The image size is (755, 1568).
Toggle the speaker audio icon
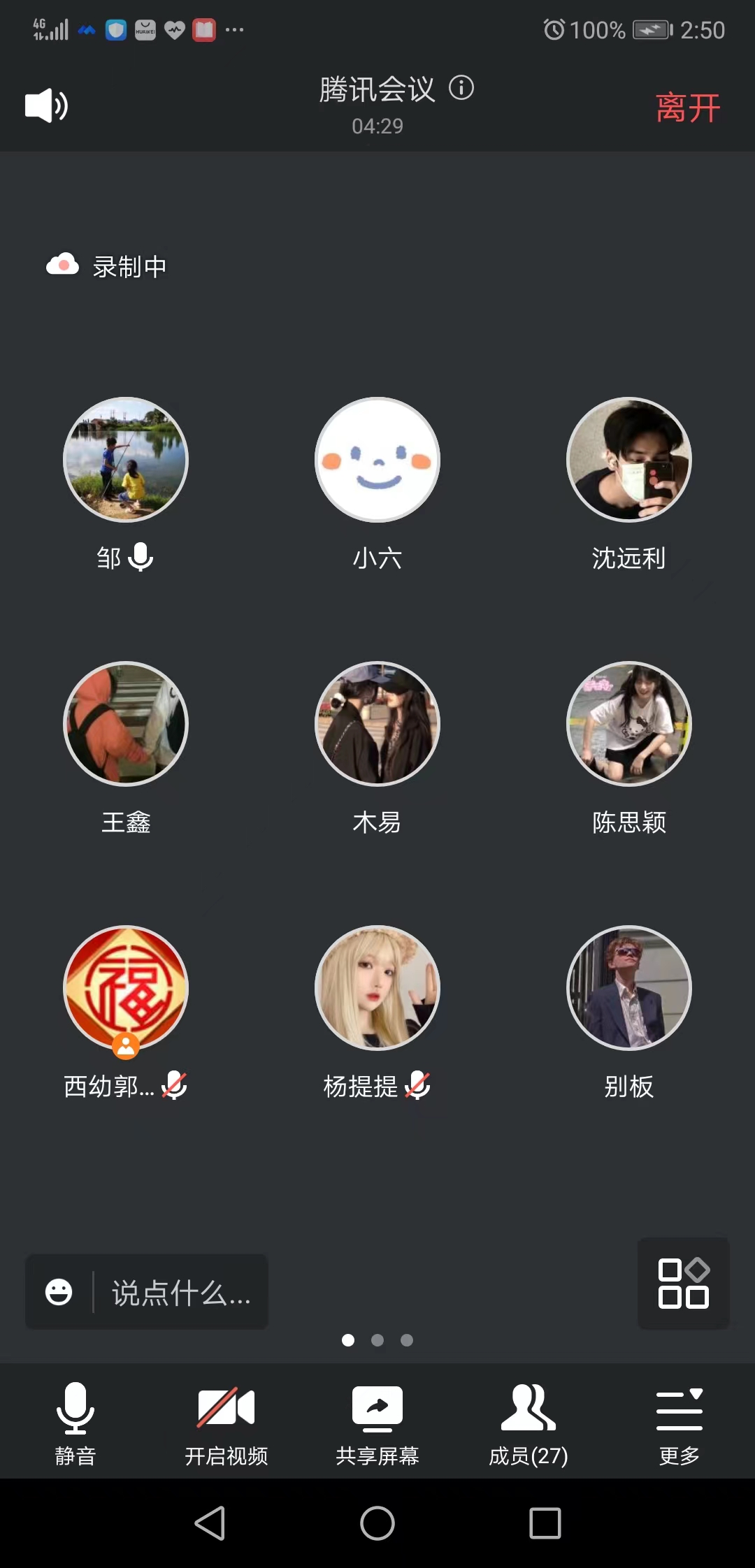click(x=46, y=106)
